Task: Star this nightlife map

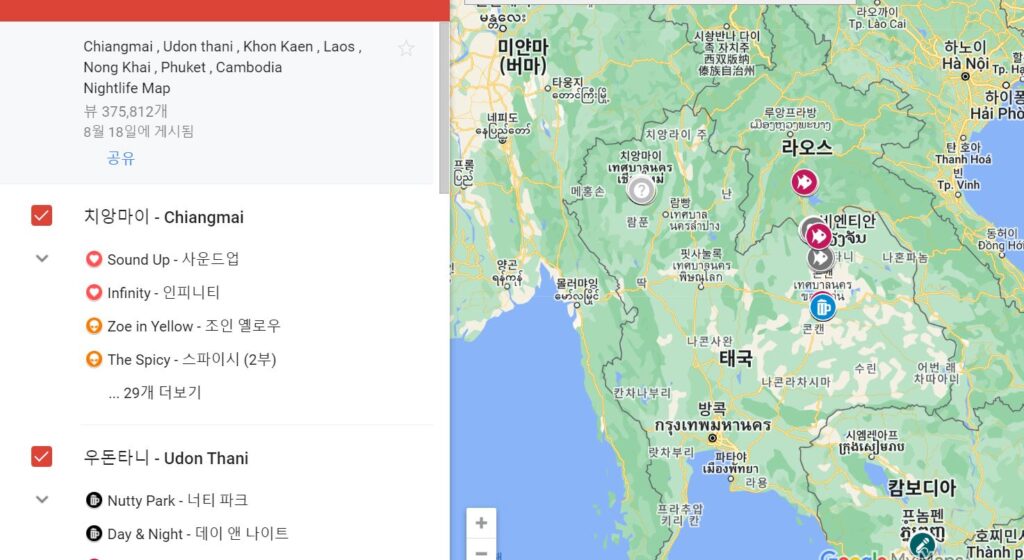Action: [406, 48]
